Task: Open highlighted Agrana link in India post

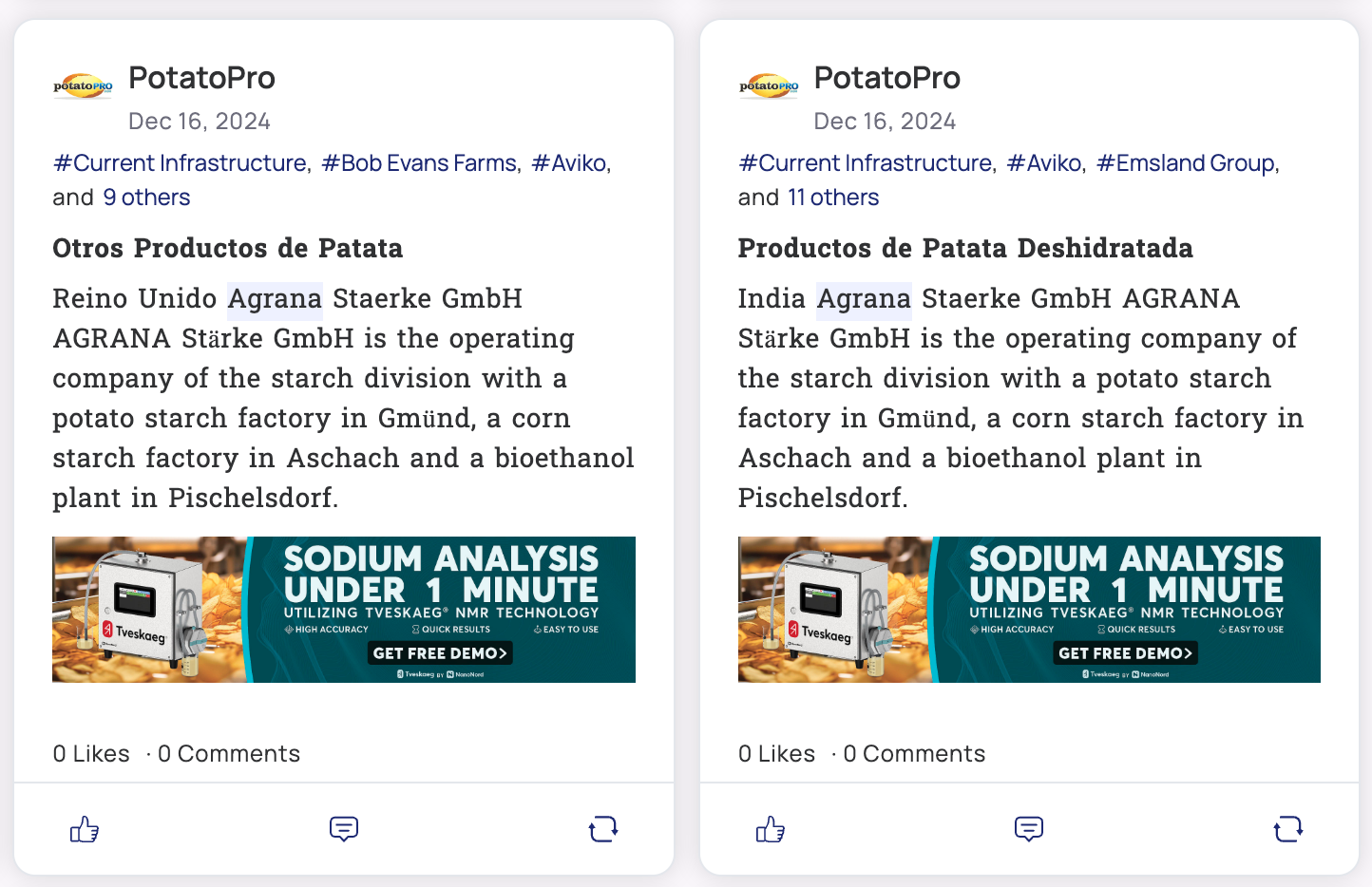Action: click(864, 299)
